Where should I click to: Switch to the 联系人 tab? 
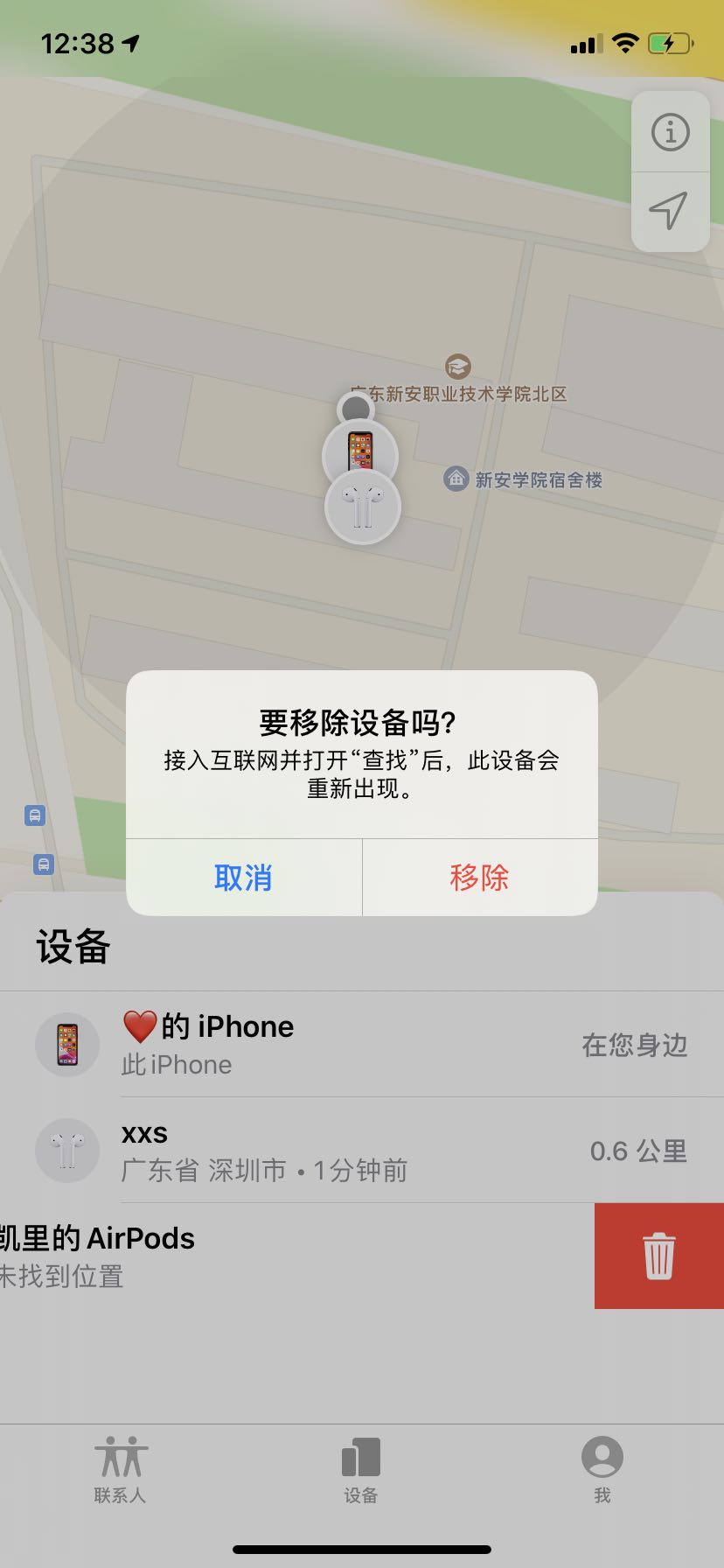coord(121,1468)
